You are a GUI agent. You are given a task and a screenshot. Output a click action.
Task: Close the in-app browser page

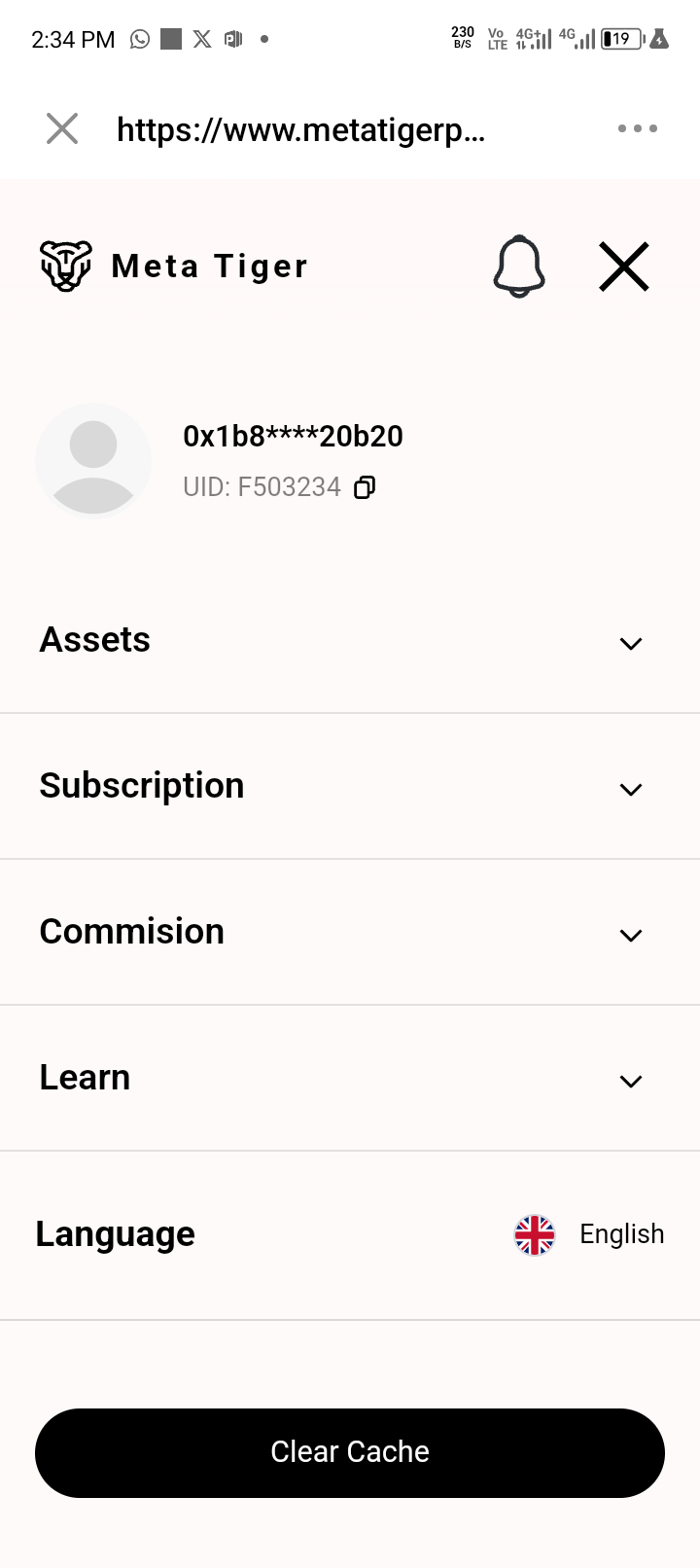pyautogui.click(x=62, y=128)
